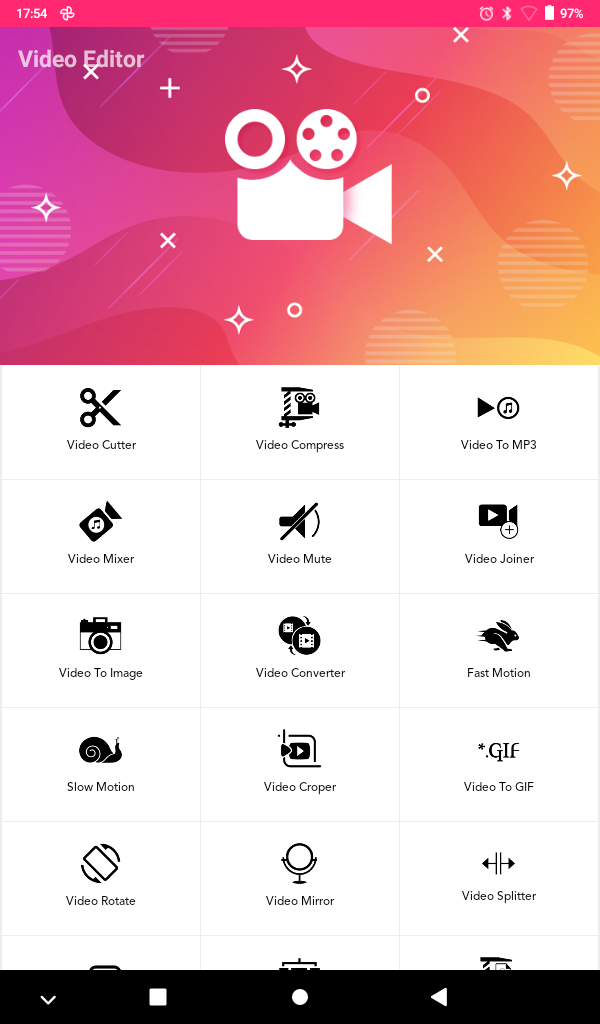
Task: Launch Video Mirror tool
Action: click(x=300, y=878)
